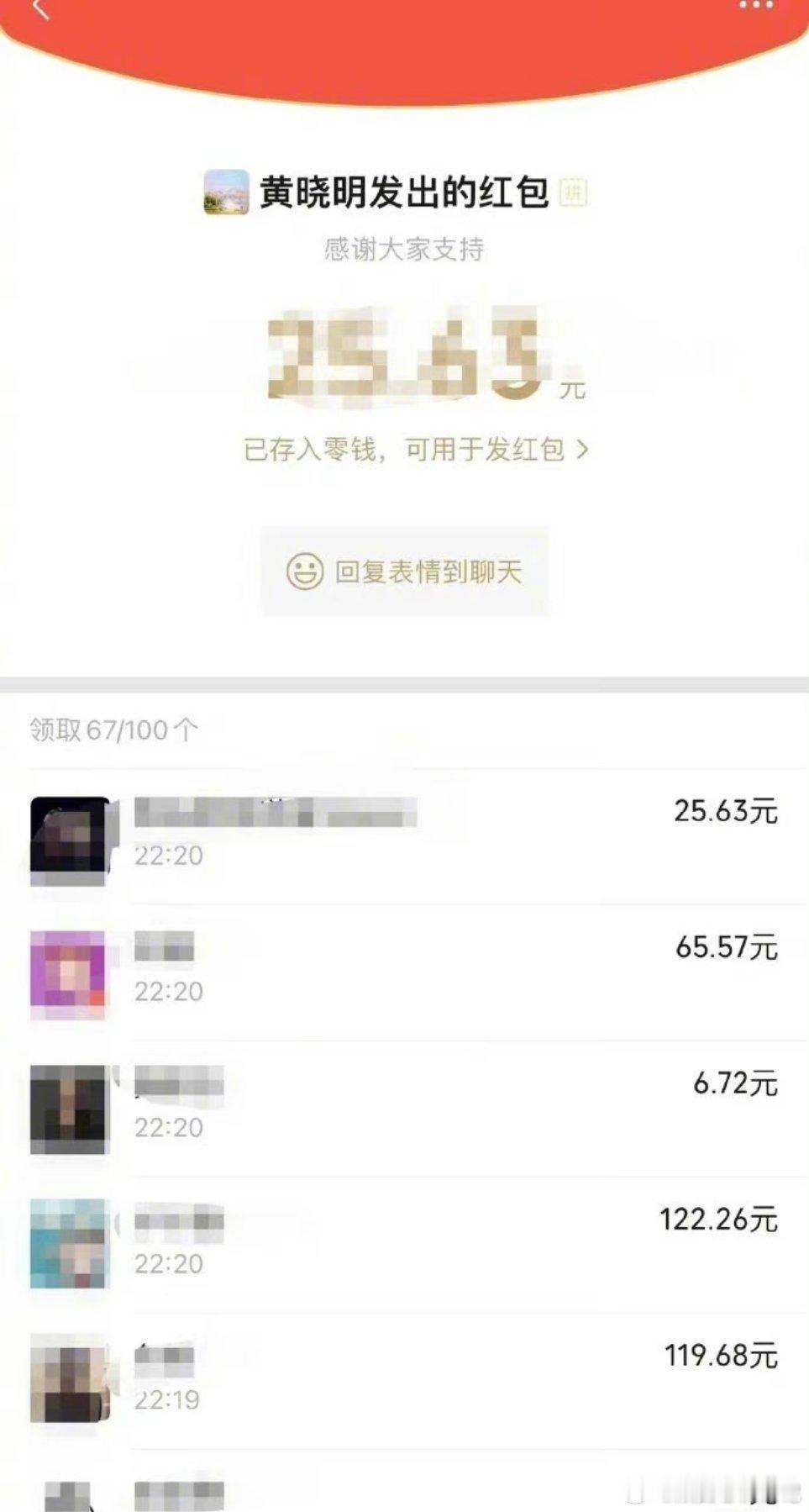Open 零钱 via 已存入零钱 link
The image size is (809, 1512).
click(311, 450)
